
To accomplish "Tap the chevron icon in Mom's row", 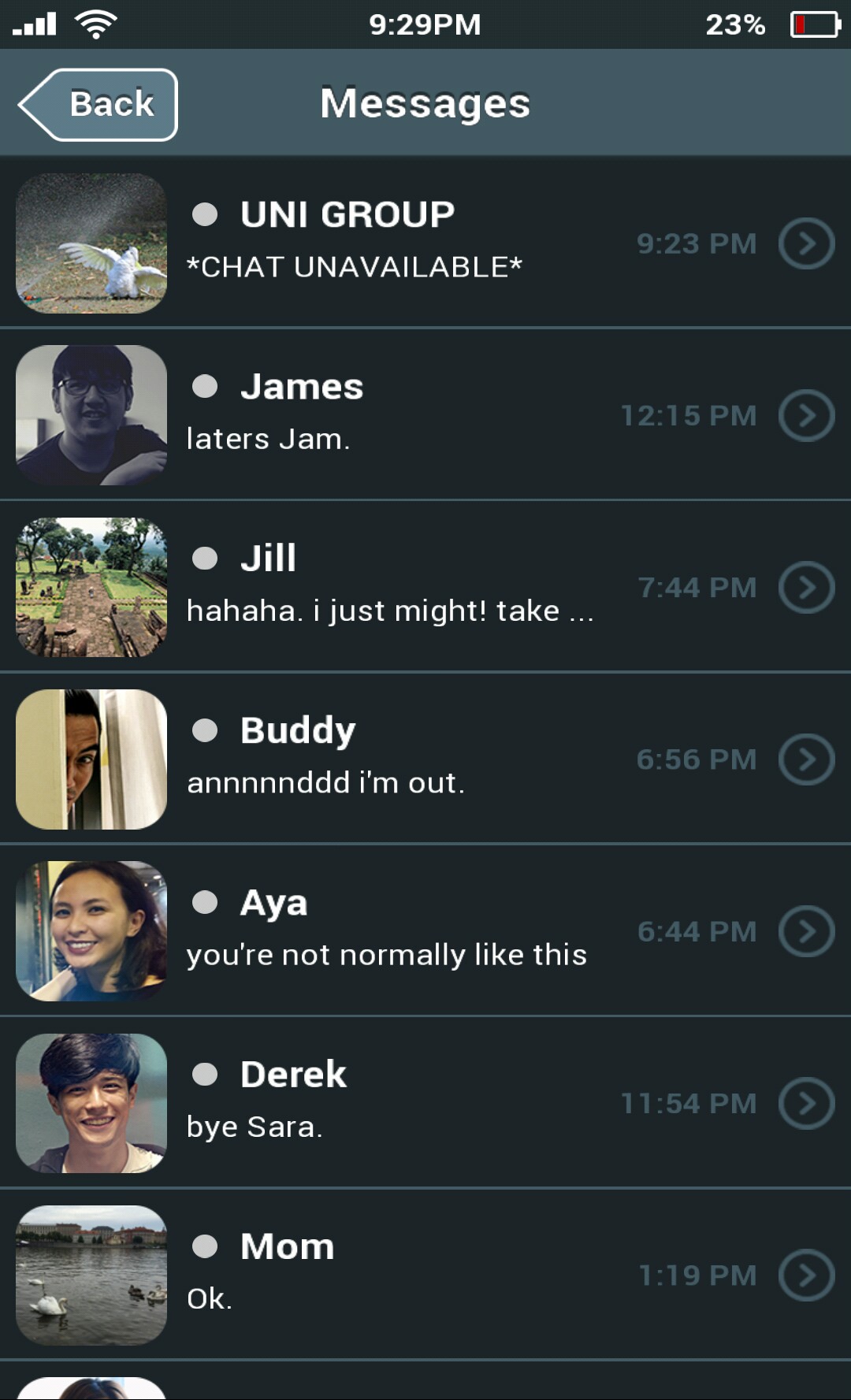I will [x=807, y=1275].
